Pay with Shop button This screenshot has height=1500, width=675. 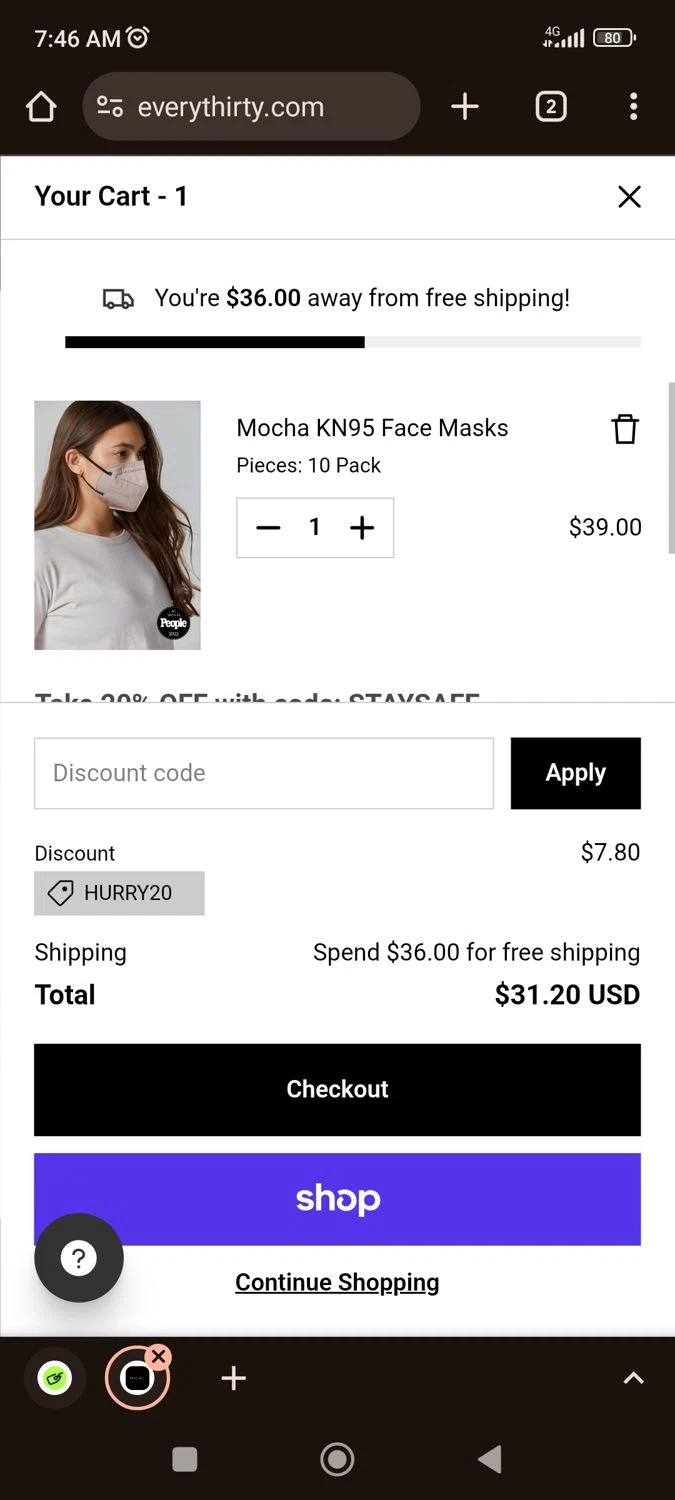pyautogui.click(x=337, y=1199)
